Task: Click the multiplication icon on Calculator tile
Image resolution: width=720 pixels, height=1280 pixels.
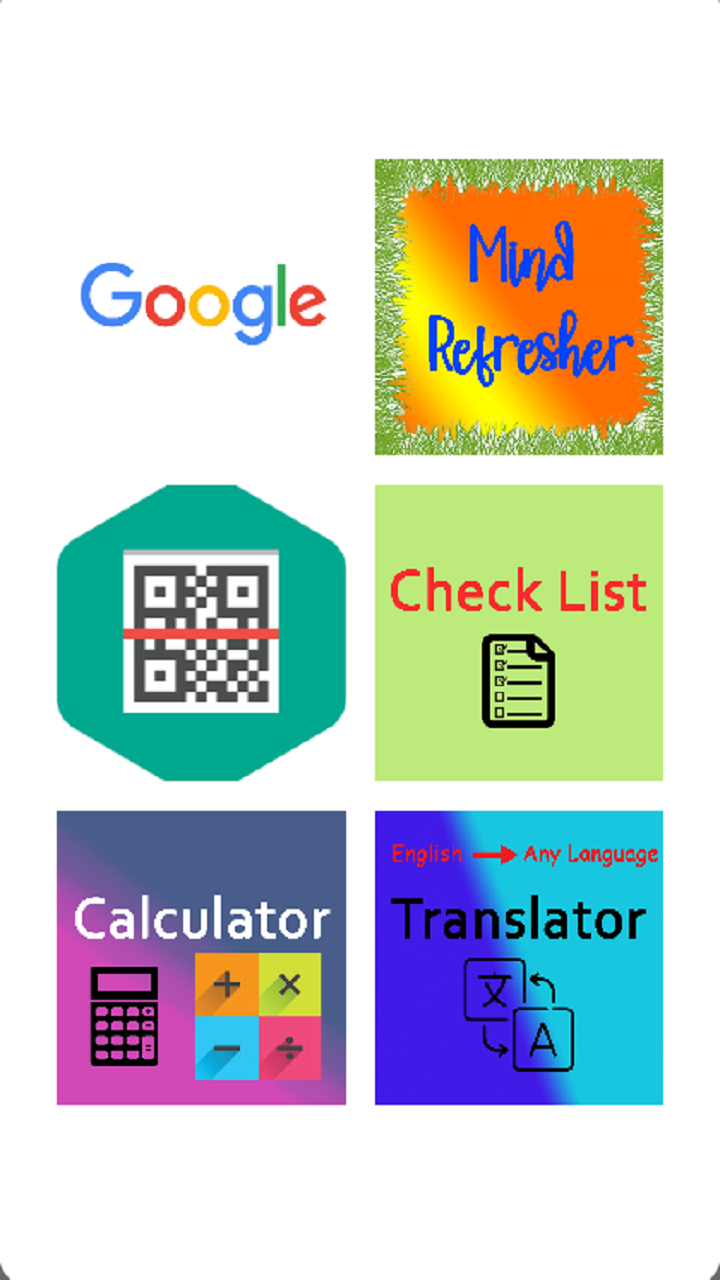Action: point(291,985)
